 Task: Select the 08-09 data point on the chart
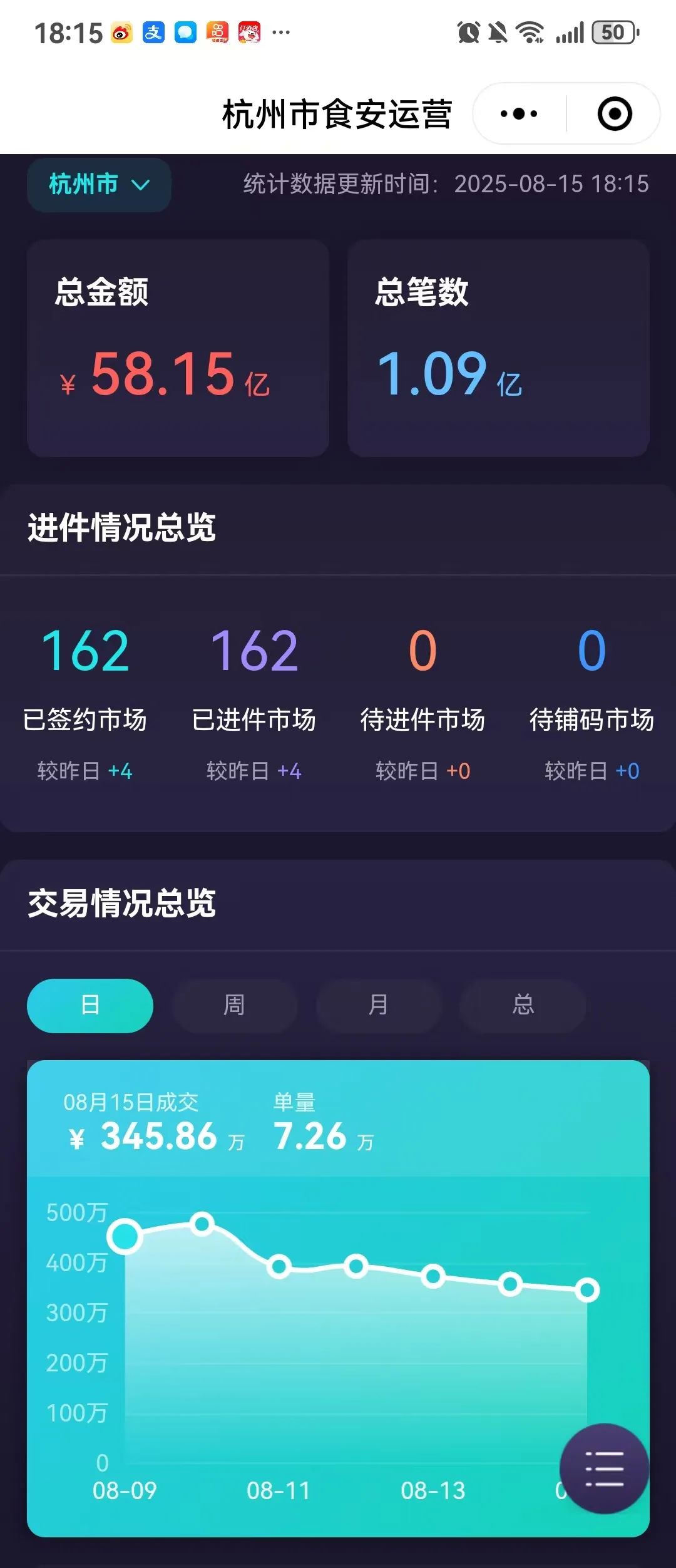[x=125, y=1237]
